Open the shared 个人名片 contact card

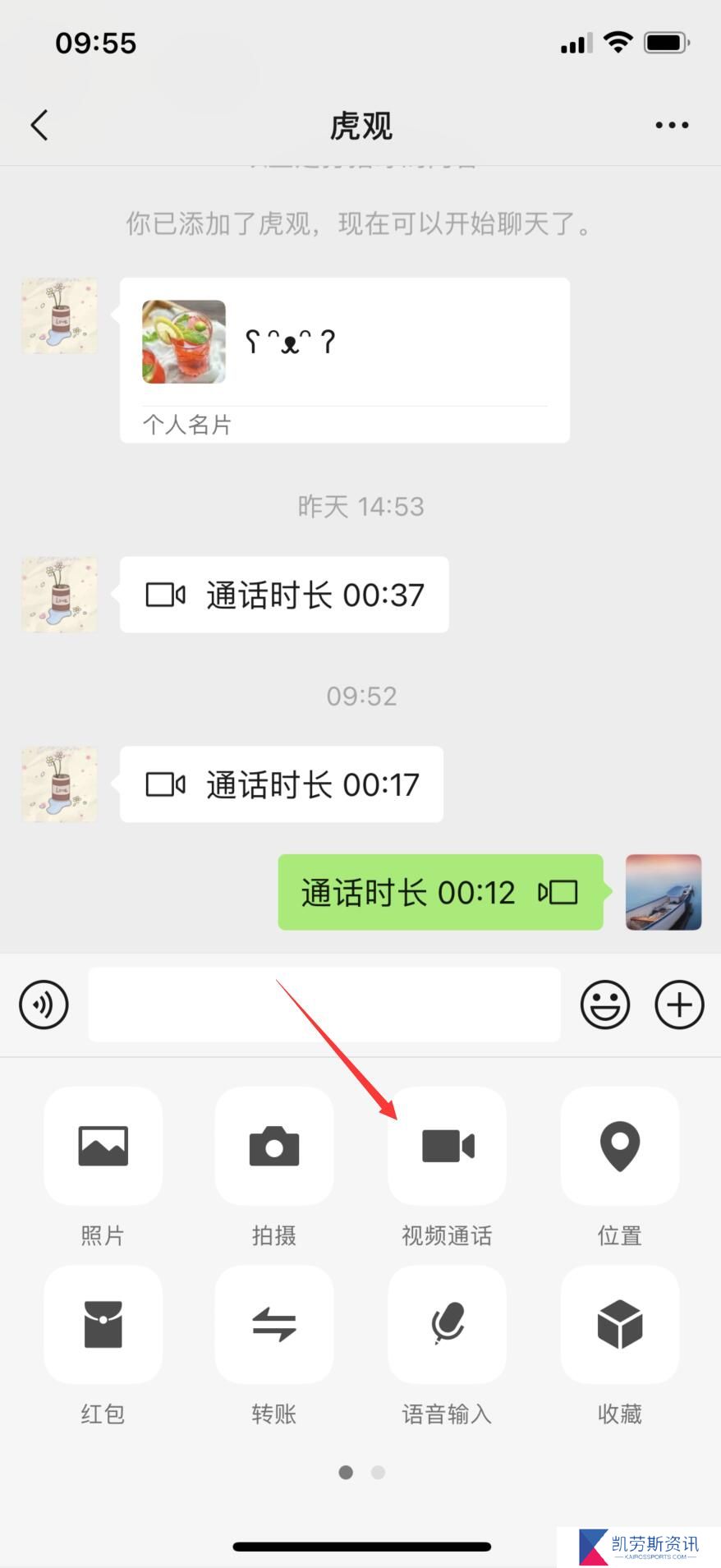(x=344, y=360)
